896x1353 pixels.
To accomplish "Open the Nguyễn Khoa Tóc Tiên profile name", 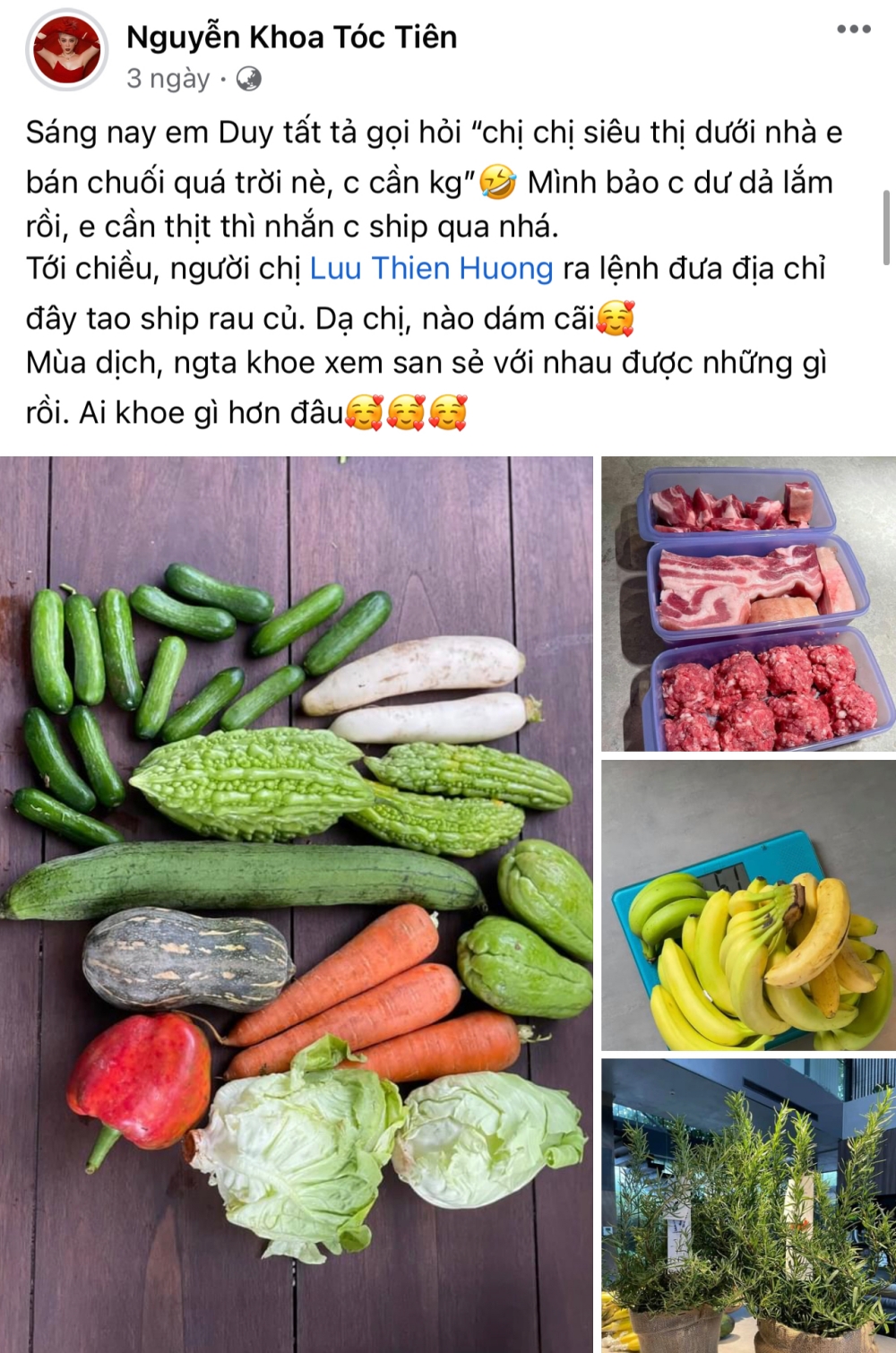I will (291, 37).
